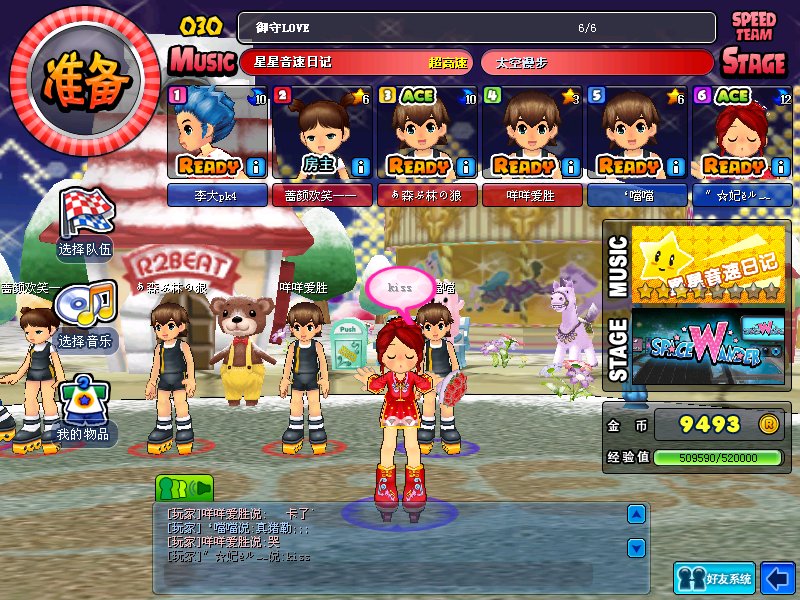800x600 pixels.
Task: Focus the chat input box
Action: point(380,575)
